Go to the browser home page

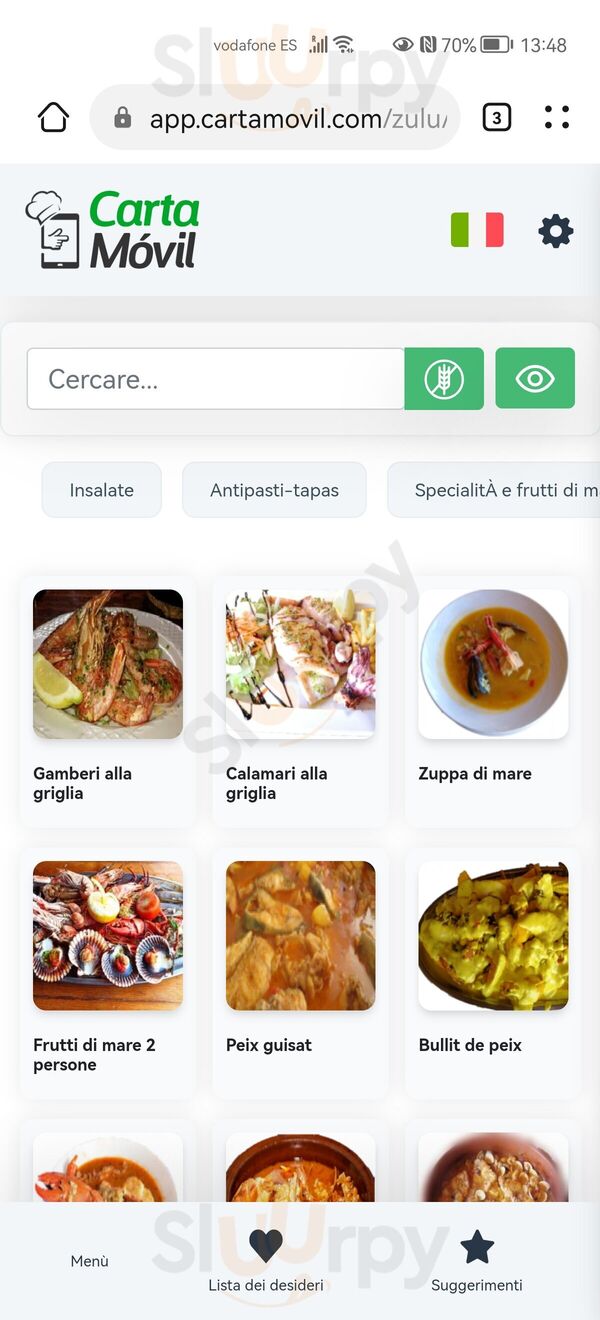point(53,118)
